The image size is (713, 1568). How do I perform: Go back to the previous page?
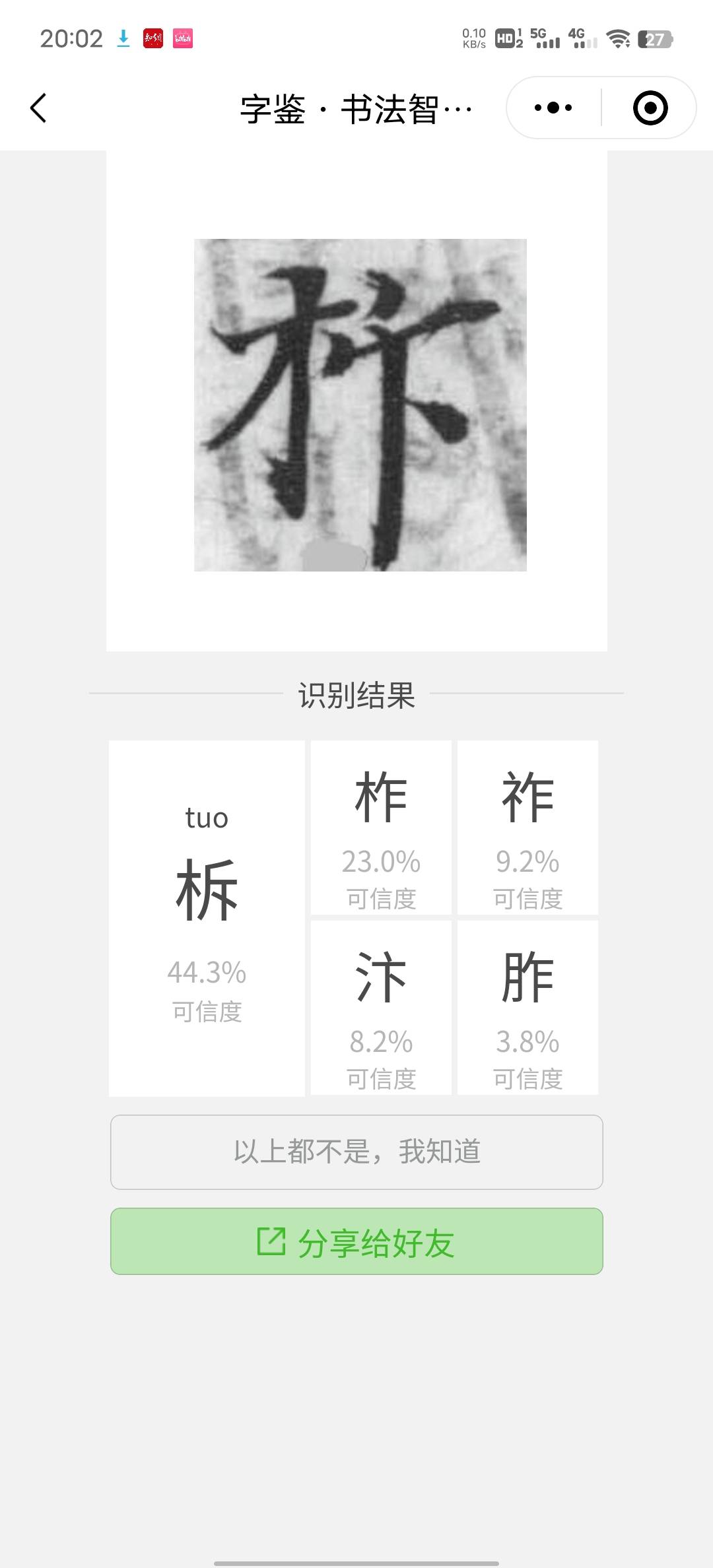[x=38, y=108]
